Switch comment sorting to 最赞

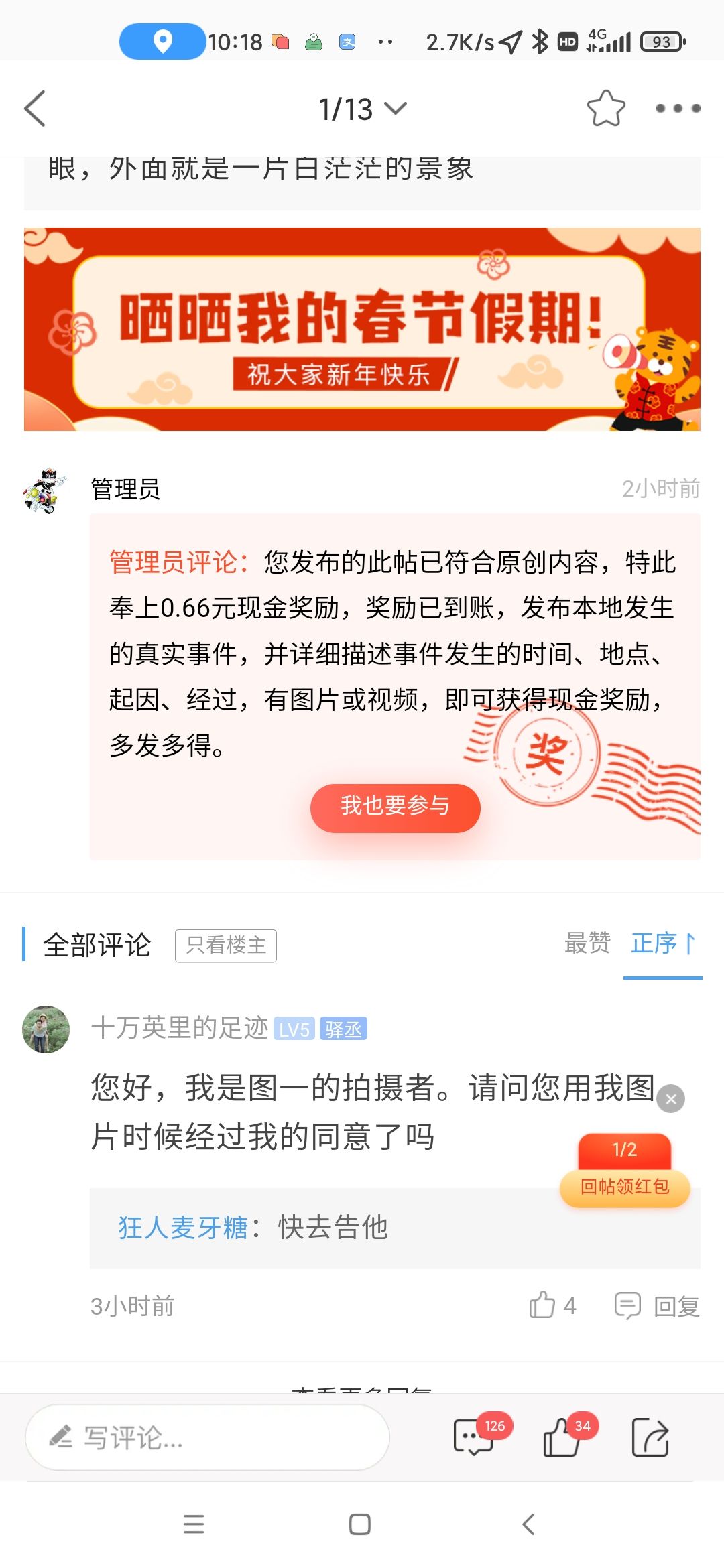coord(587,943)
